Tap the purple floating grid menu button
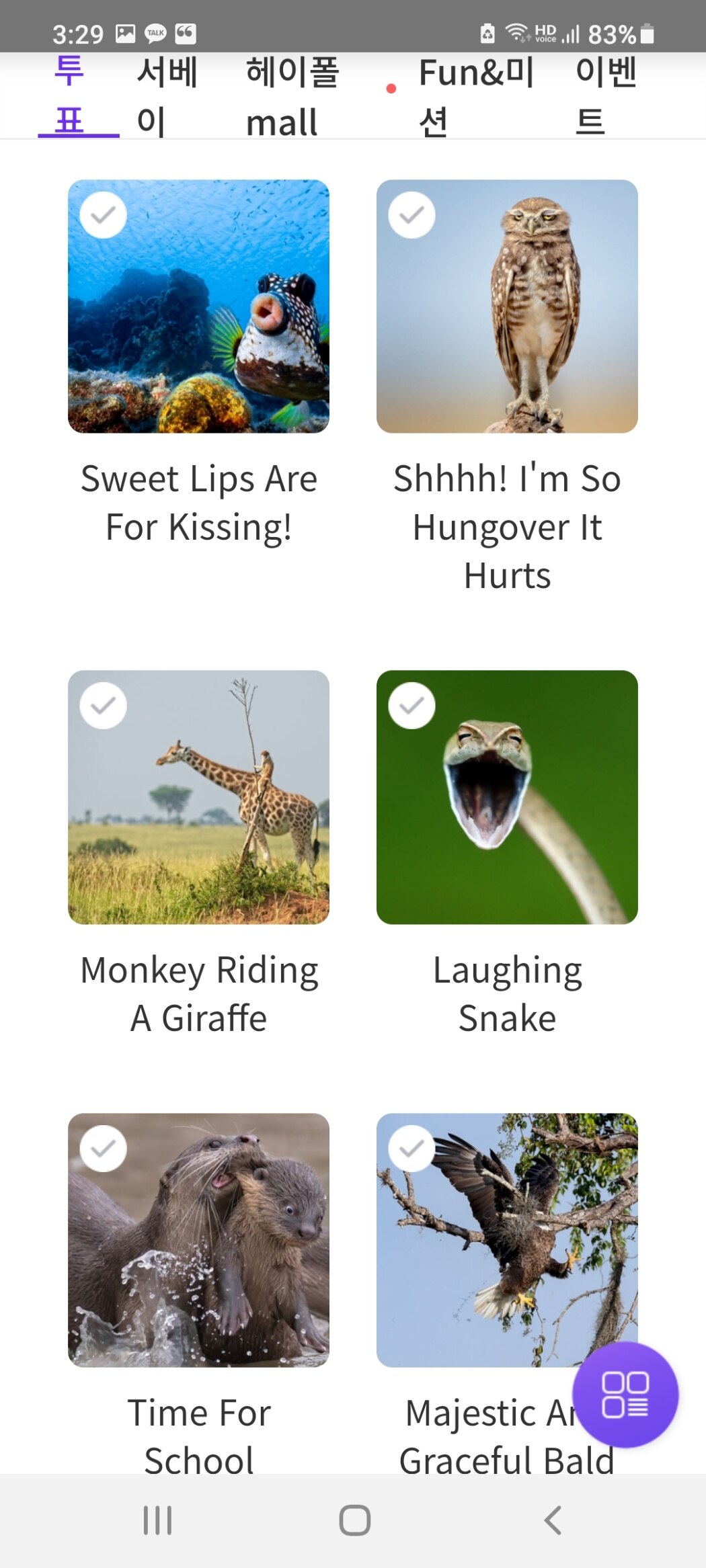The image size is (706, 1568). [625, 1395]
